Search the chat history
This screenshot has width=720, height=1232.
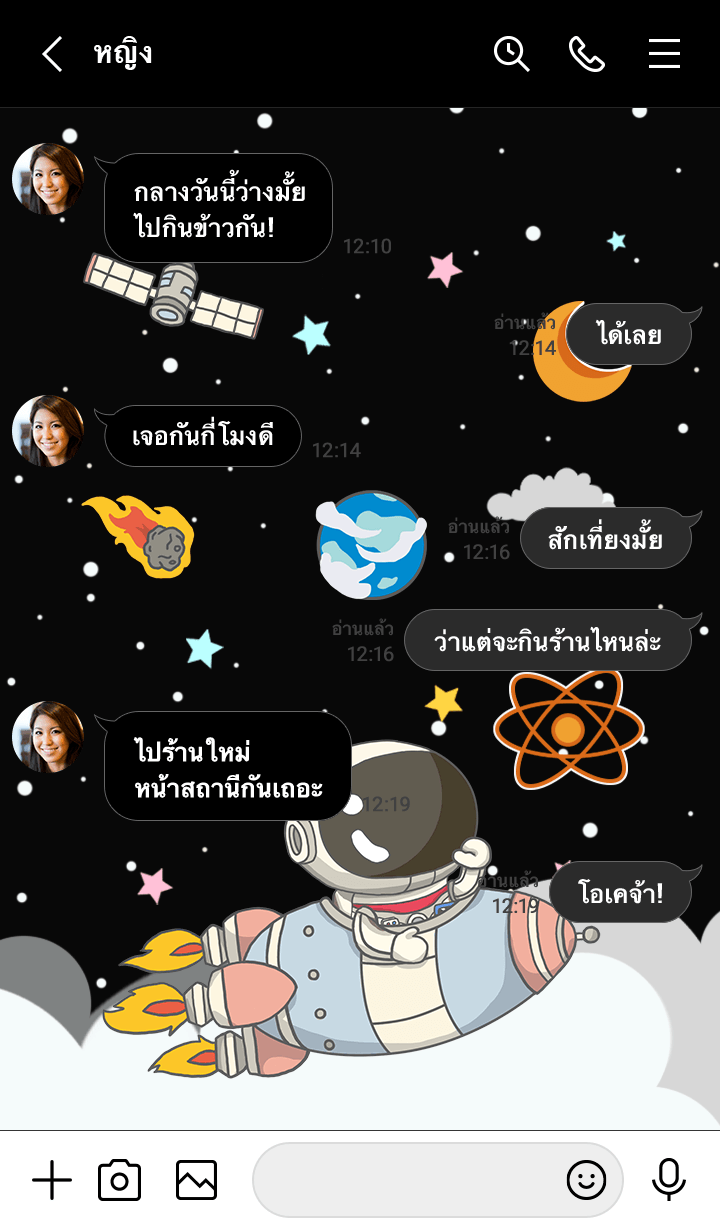tap(511, 54)
